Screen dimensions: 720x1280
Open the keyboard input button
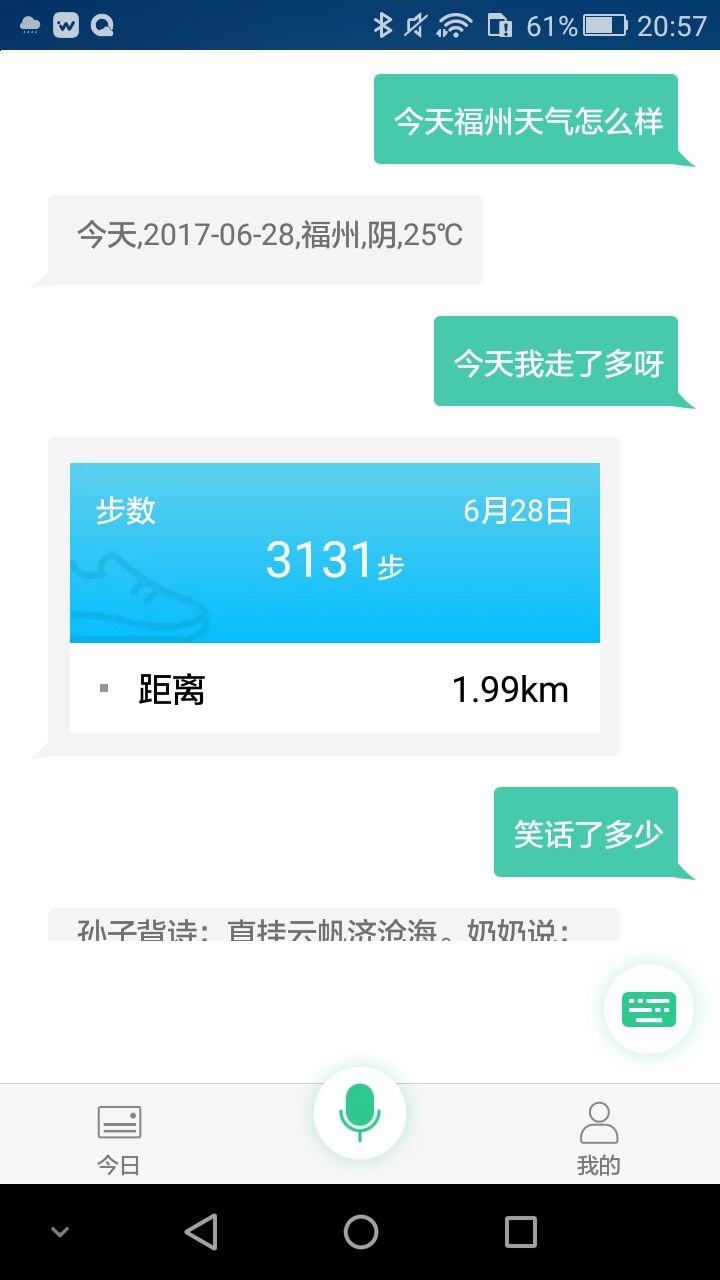(x=649, y=1009)
